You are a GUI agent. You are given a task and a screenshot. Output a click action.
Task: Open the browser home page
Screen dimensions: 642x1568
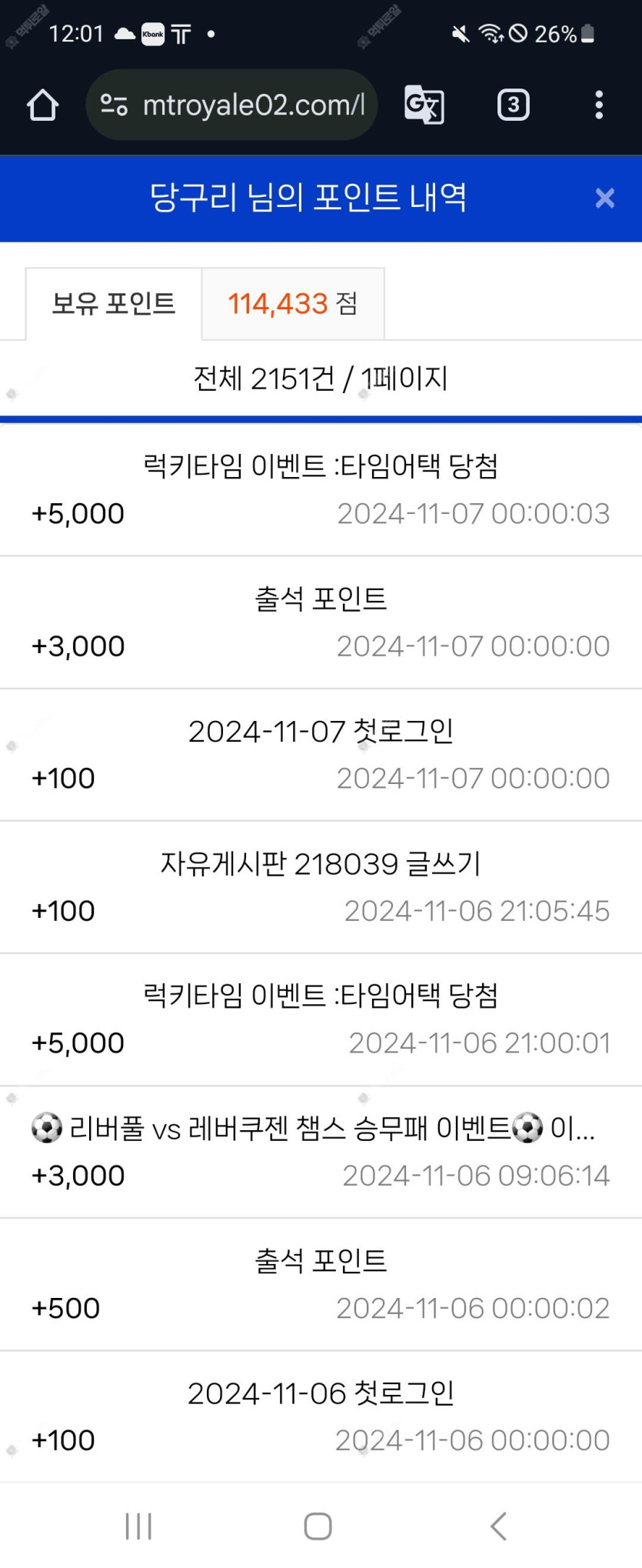[x=43, y=105]
